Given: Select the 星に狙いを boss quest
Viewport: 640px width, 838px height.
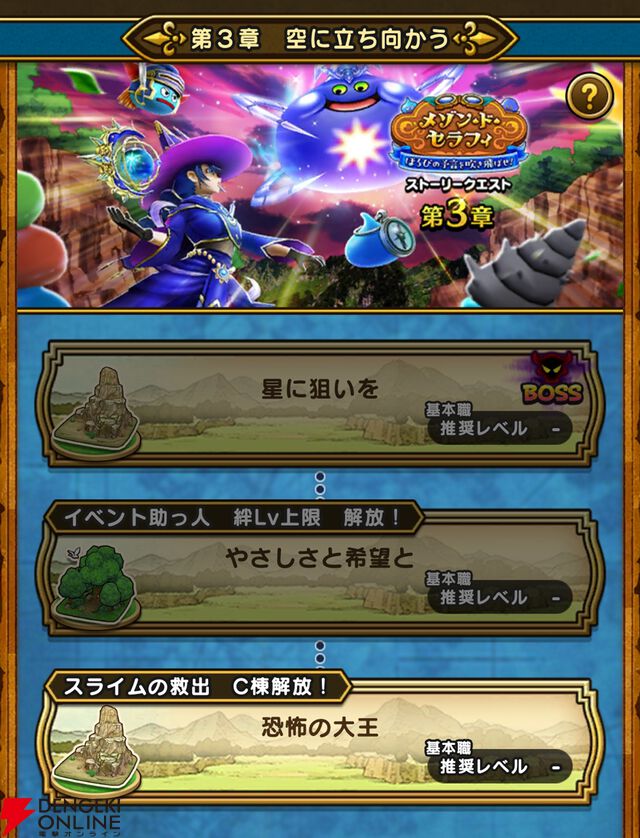Looking at the screenshot, I should tap(320, 403).
